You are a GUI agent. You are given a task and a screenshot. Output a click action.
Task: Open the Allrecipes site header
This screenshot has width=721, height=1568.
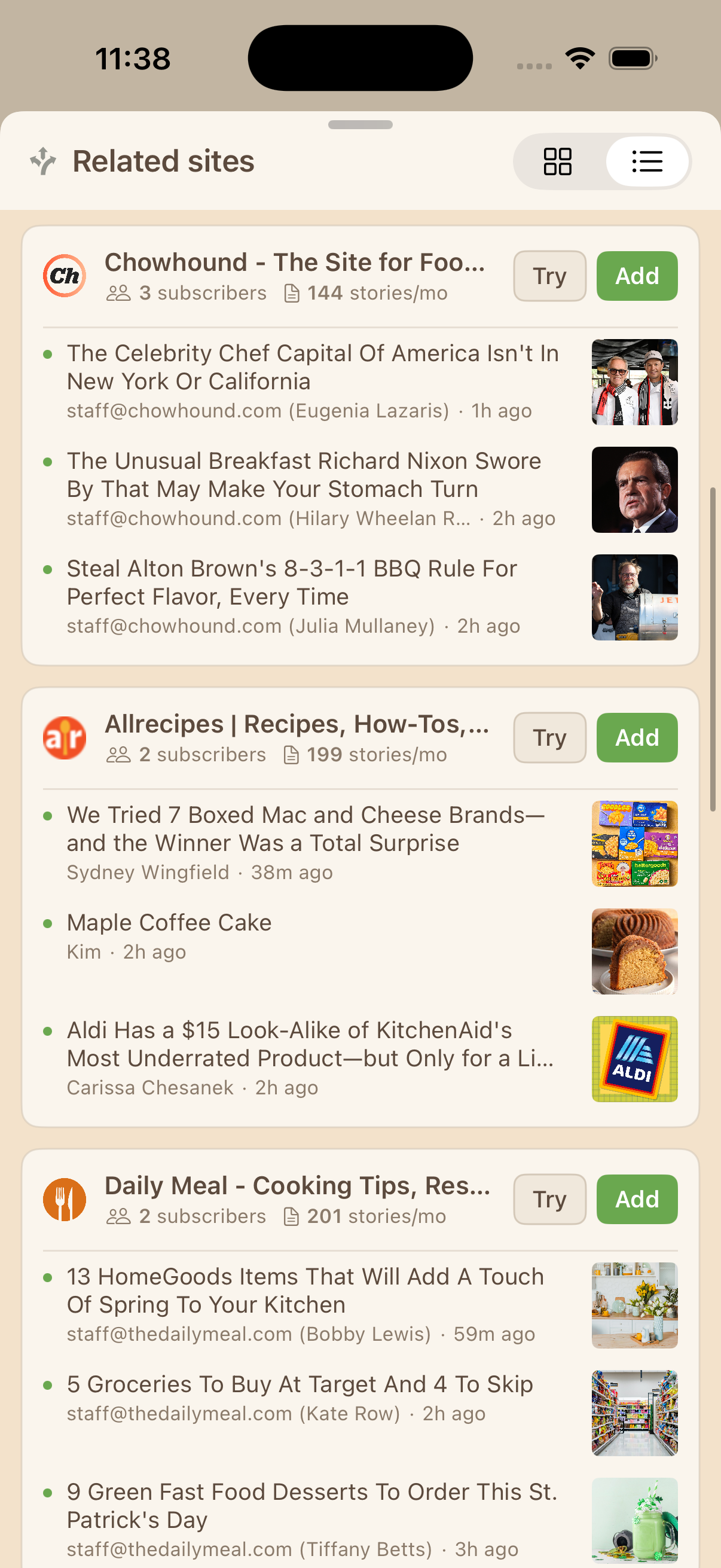click(297, 724)
